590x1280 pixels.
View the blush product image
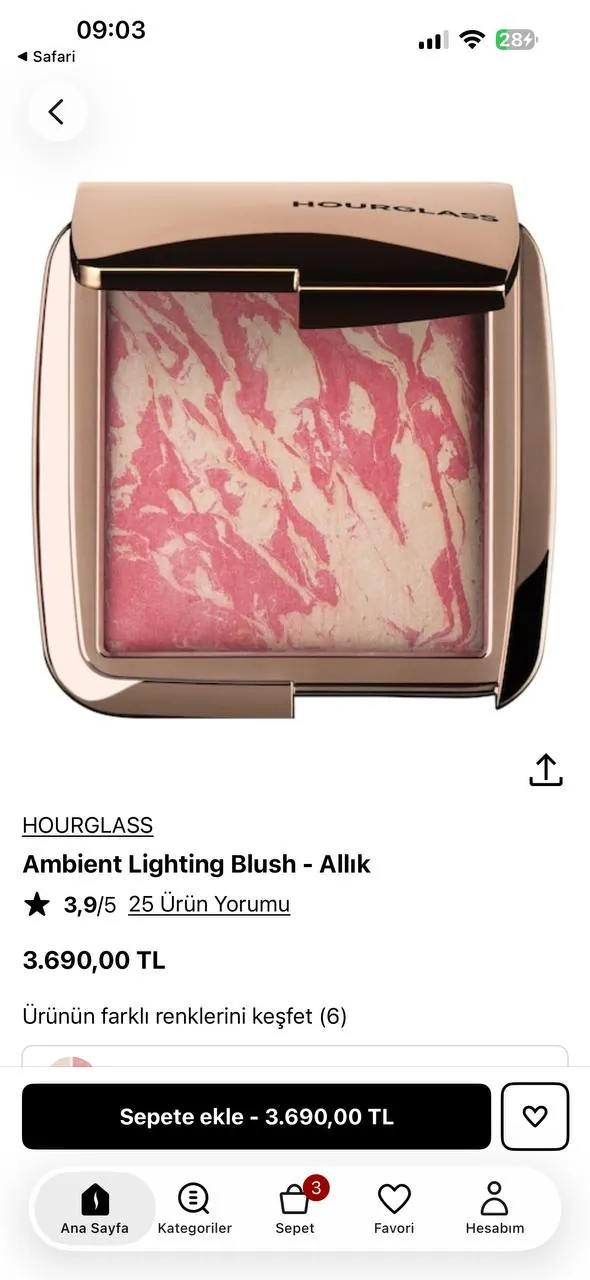pyautogui.click(x=298, y=448)
